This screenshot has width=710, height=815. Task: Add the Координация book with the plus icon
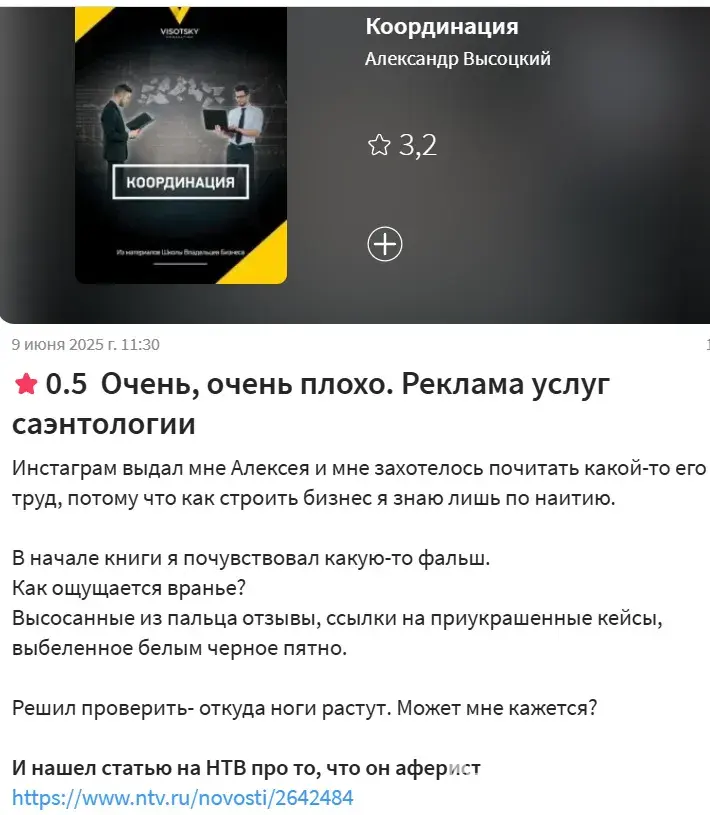385,244
